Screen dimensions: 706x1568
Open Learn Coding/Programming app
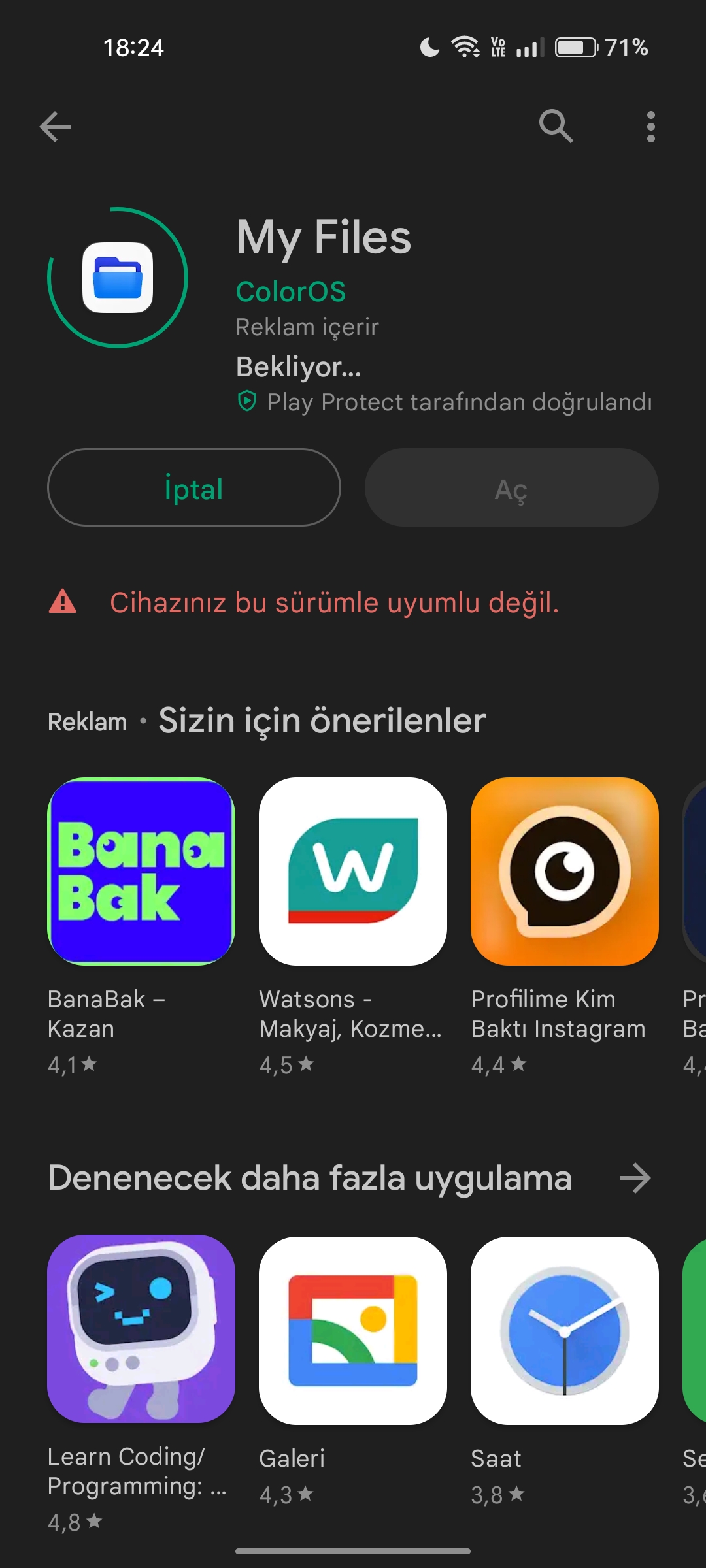click(141, 1329)
